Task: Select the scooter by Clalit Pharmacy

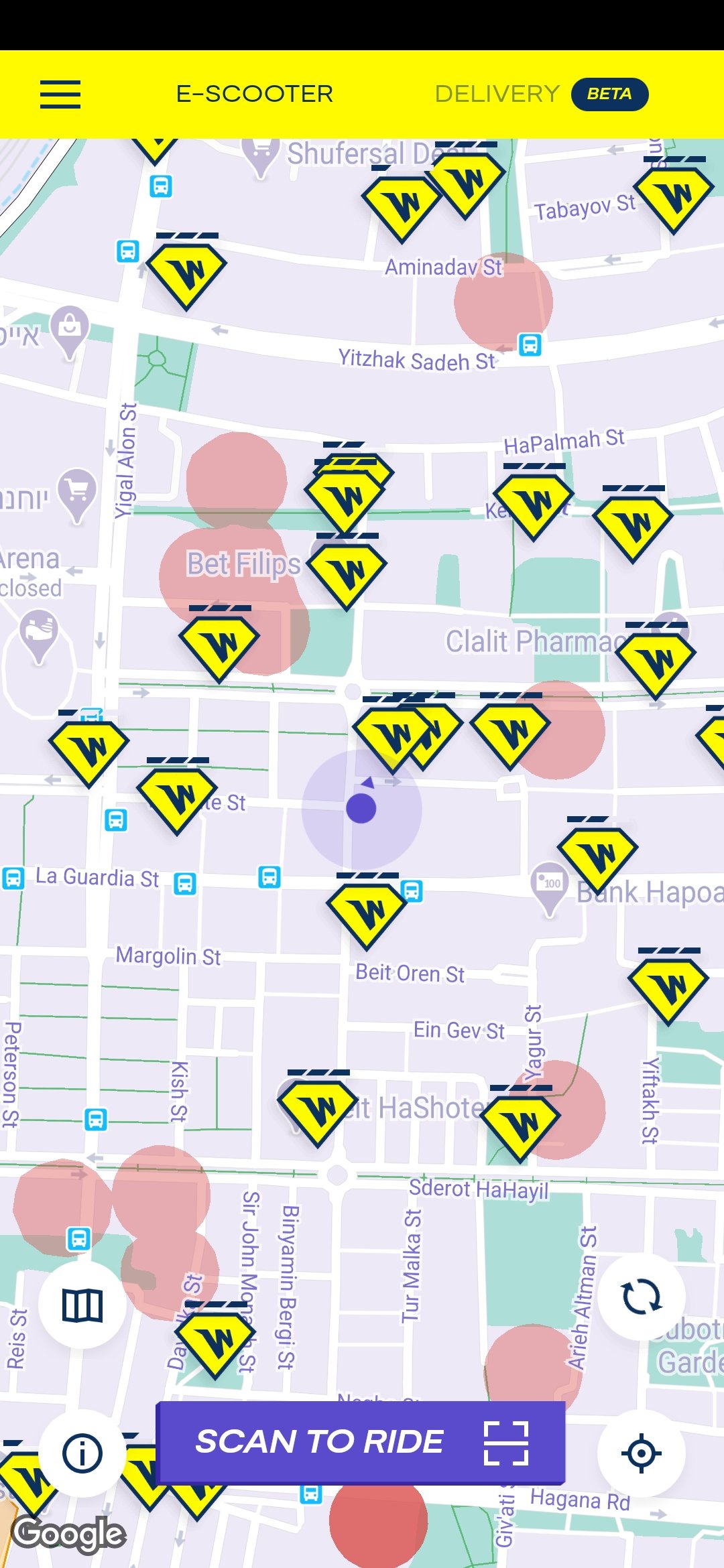Action: [x=656, y=661]
